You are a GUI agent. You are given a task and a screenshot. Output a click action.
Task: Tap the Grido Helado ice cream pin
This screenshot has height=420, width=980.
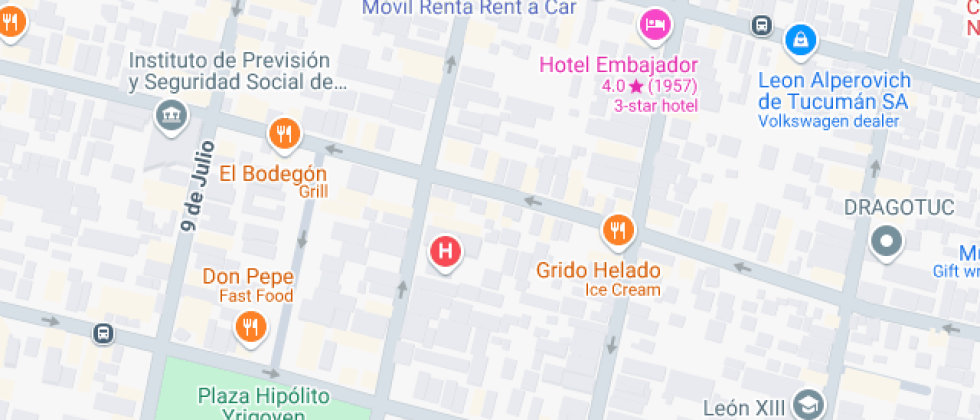(x=619, y=231)
